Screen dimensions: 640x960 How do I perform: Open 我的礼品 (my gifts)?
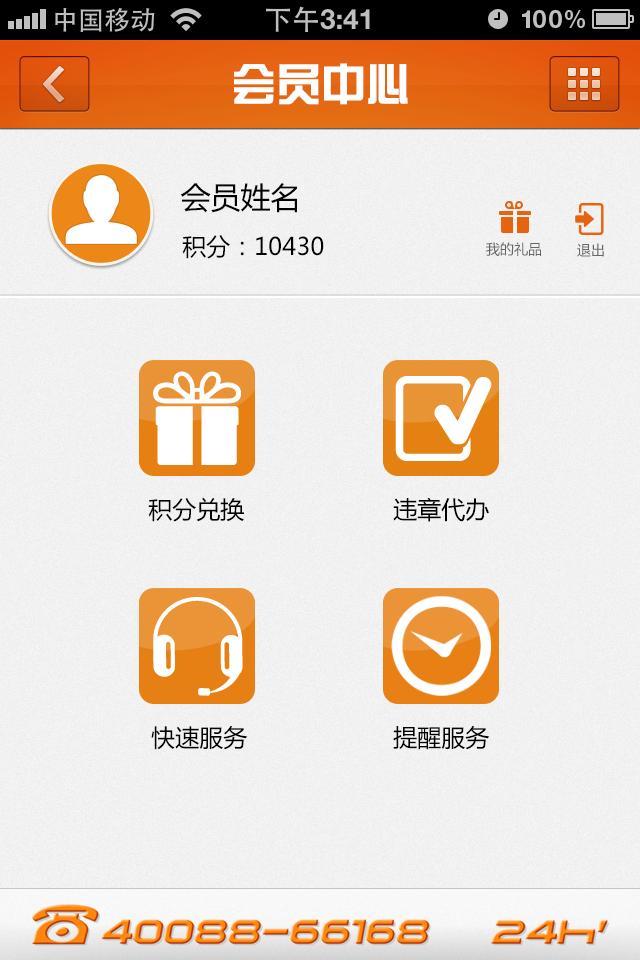pos(514,228)
